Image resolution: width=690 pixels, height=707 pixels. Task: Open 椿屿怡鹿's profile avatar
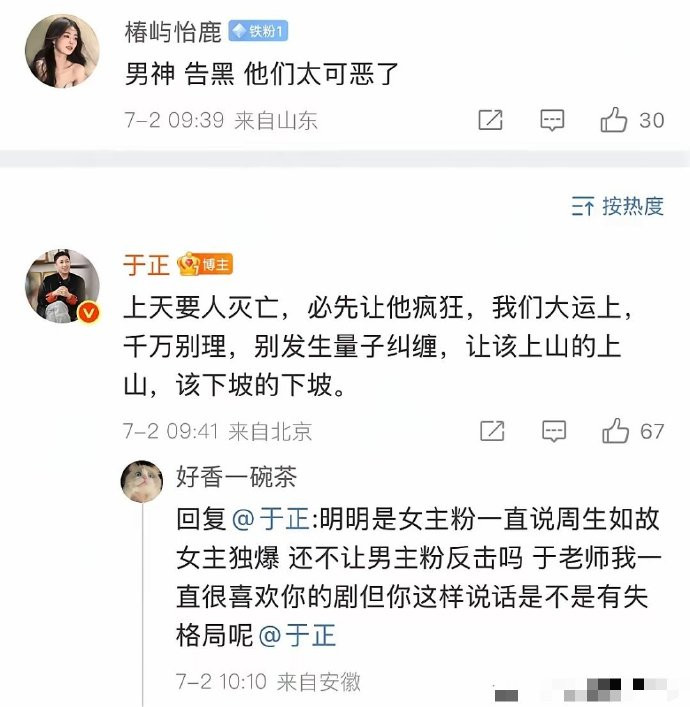click(x=62, y=51)
